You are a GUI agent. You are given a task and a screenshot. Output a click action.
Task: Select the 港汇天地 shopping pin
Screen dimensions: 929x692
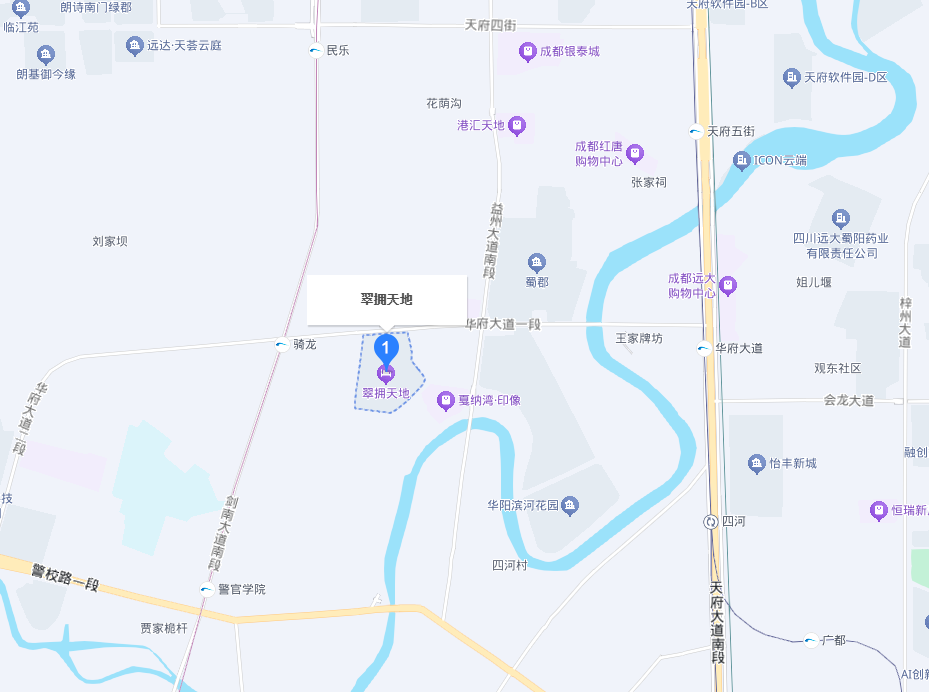coord(517,126)
